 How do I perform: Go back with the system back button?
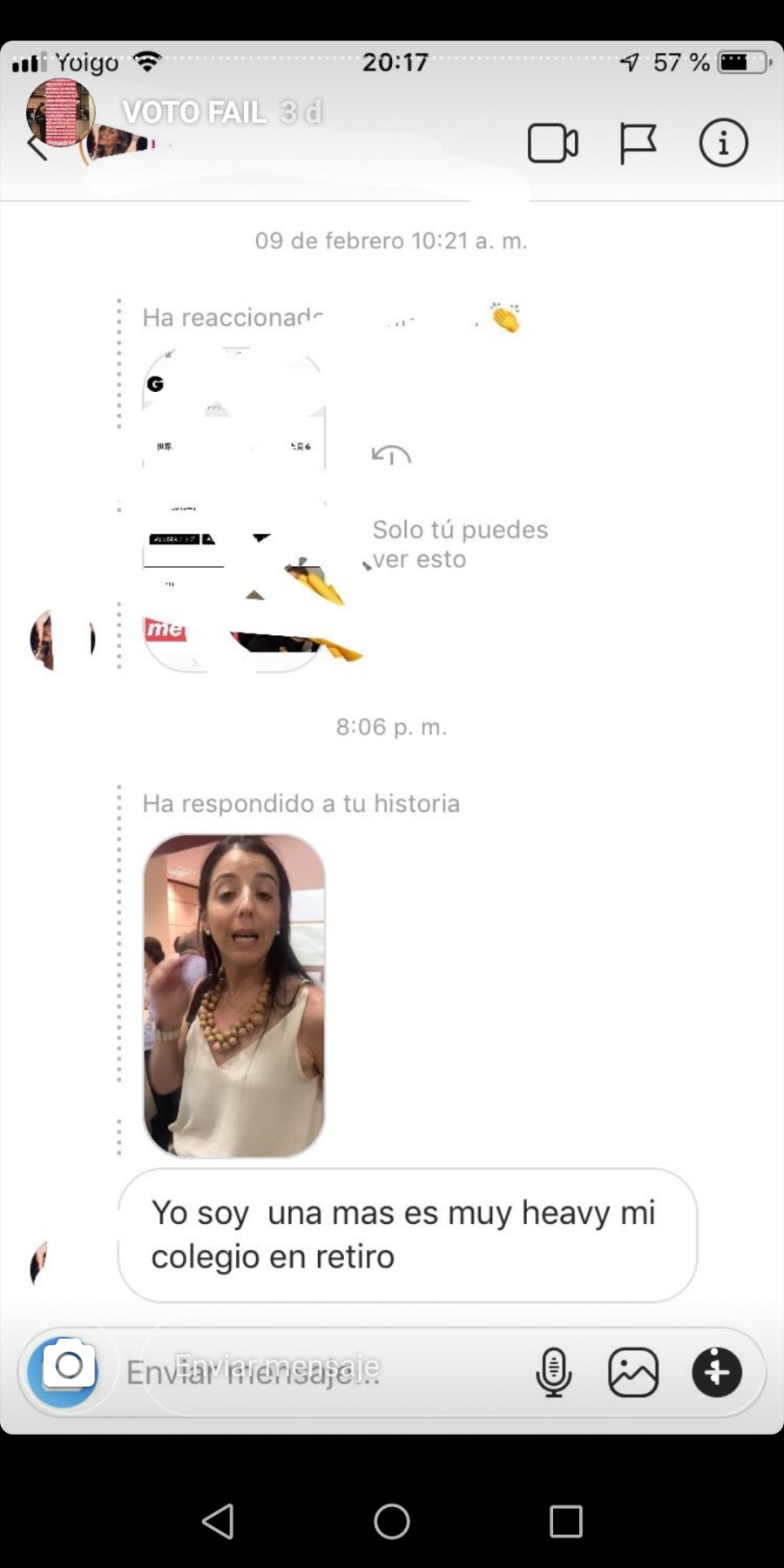[x=218, y=1521]
